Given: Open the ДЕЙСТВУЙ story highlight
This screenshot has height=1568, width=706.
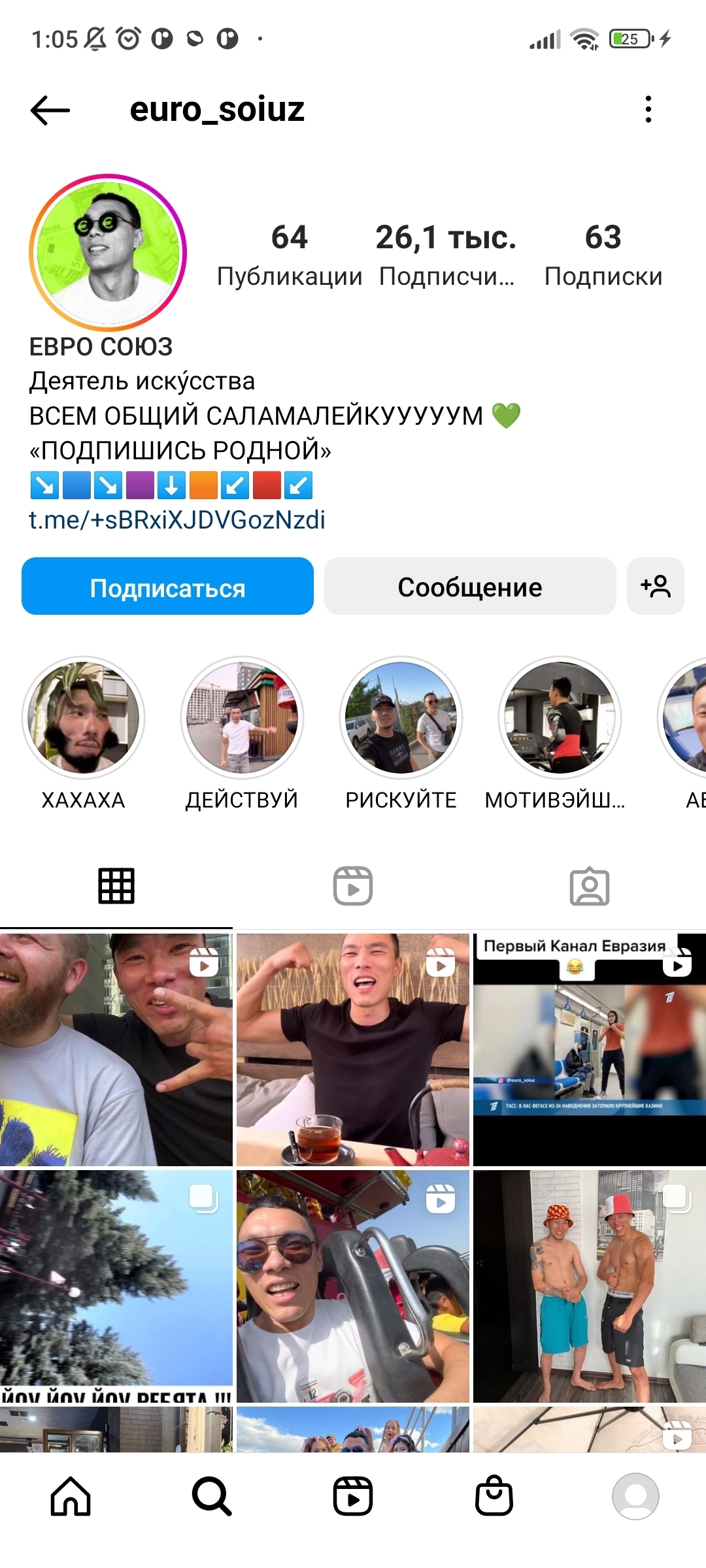Looking at the screenshot, I should click(x=242, y=717).
